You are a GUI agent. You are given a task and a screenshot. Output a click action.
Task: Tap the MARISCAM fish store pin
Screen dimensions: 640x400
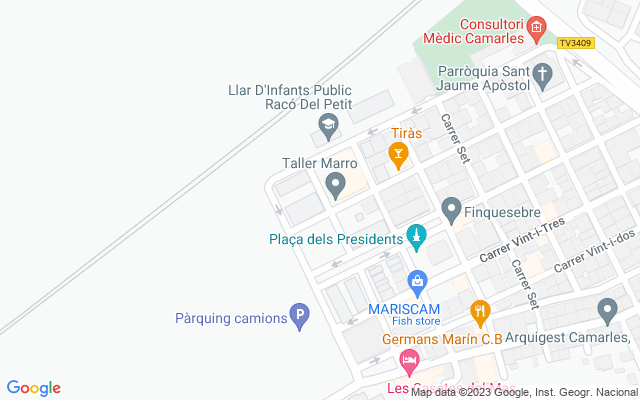coord(418,282)
